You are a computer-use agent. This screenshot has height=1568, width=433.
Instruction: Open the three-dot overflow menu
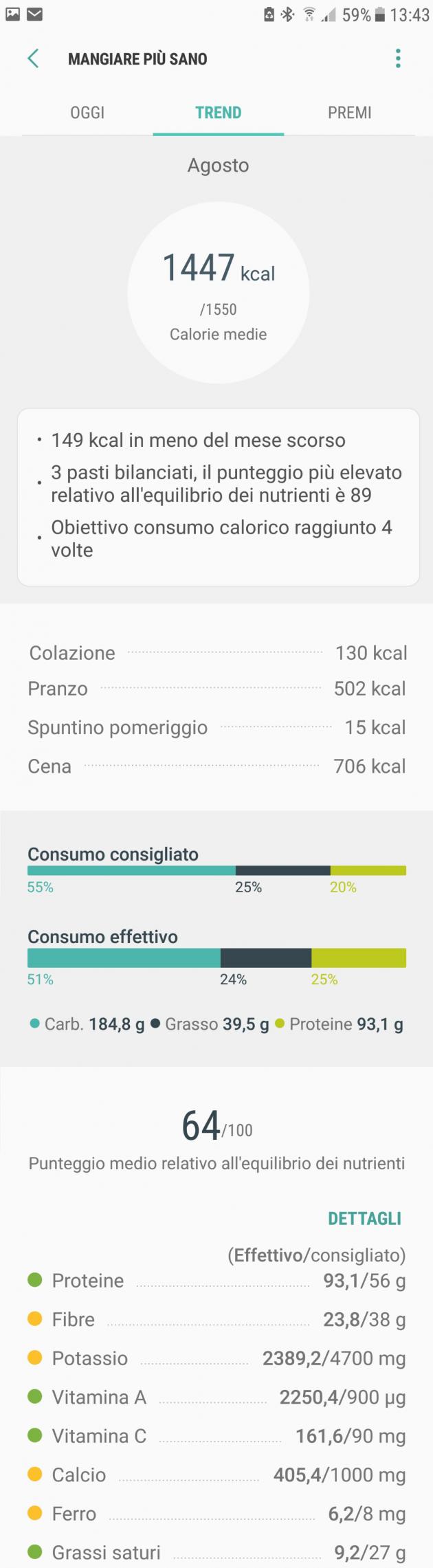click(398, 58)
